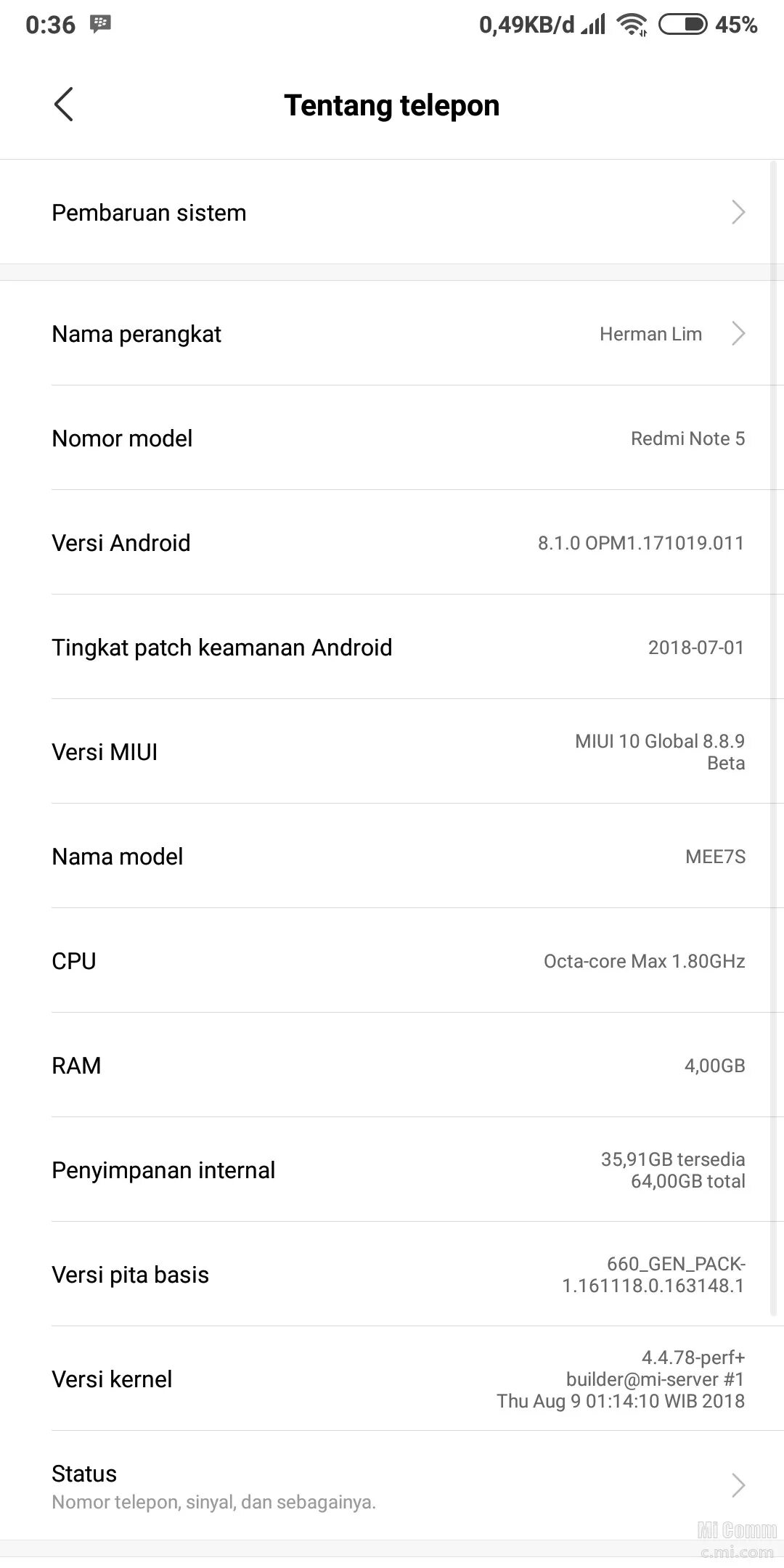Edit Nama perangkat Herman Lim
This screenshot has height=1568, width=784.
point(392,334)
